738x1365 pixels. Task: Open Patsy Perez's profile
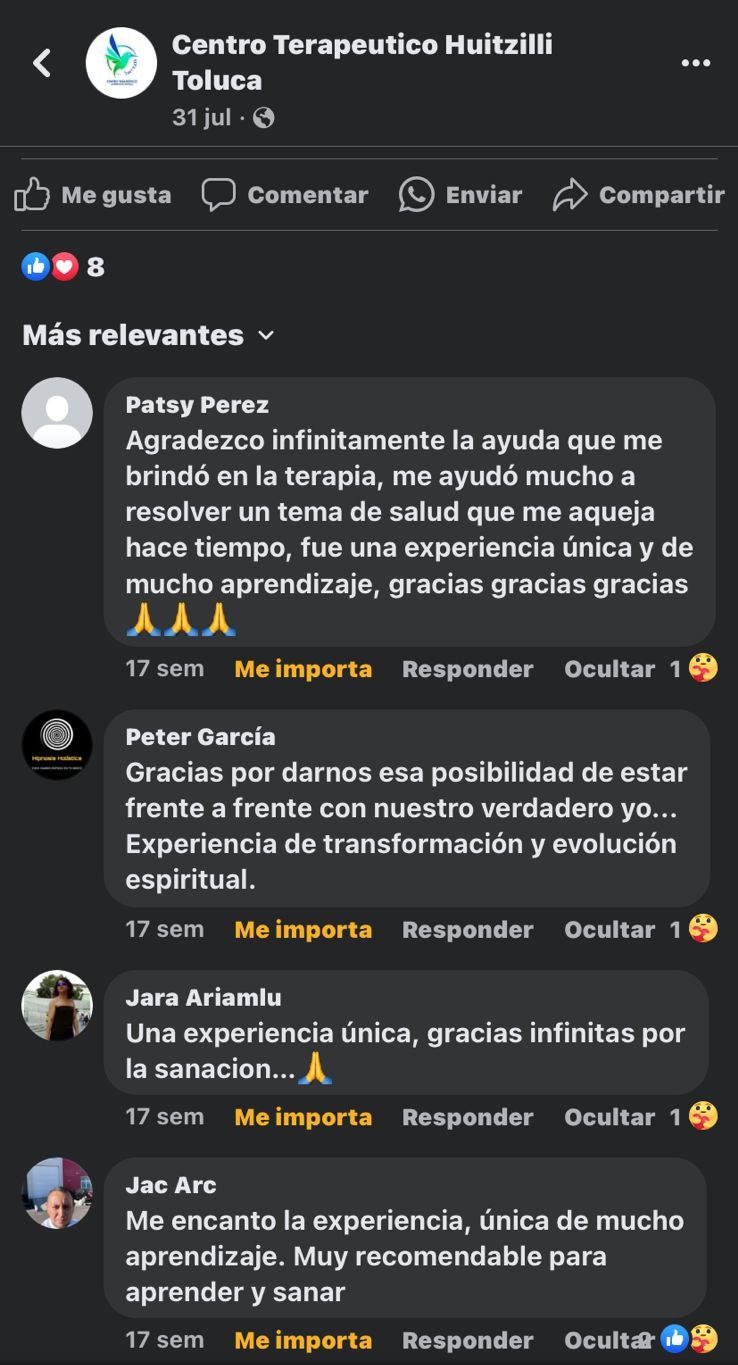[x=197, y=405]
